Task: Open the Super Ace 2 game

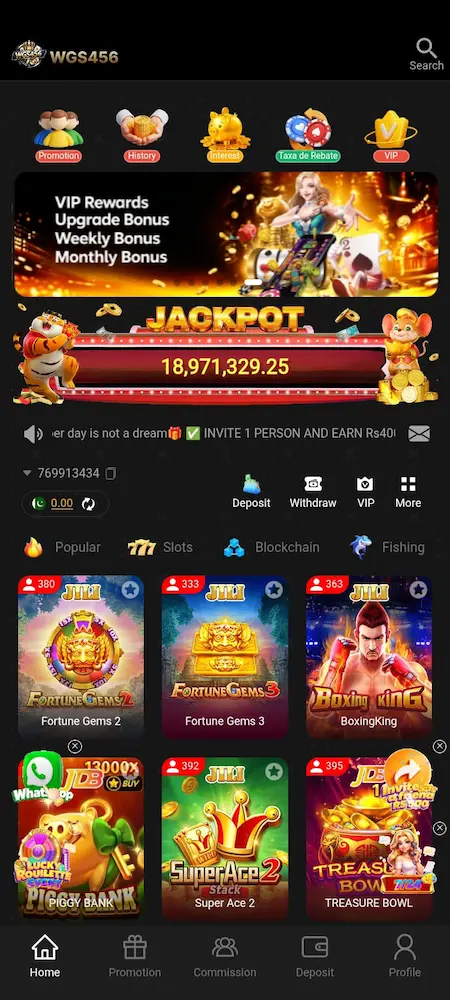Action: (x=225, y=838)
